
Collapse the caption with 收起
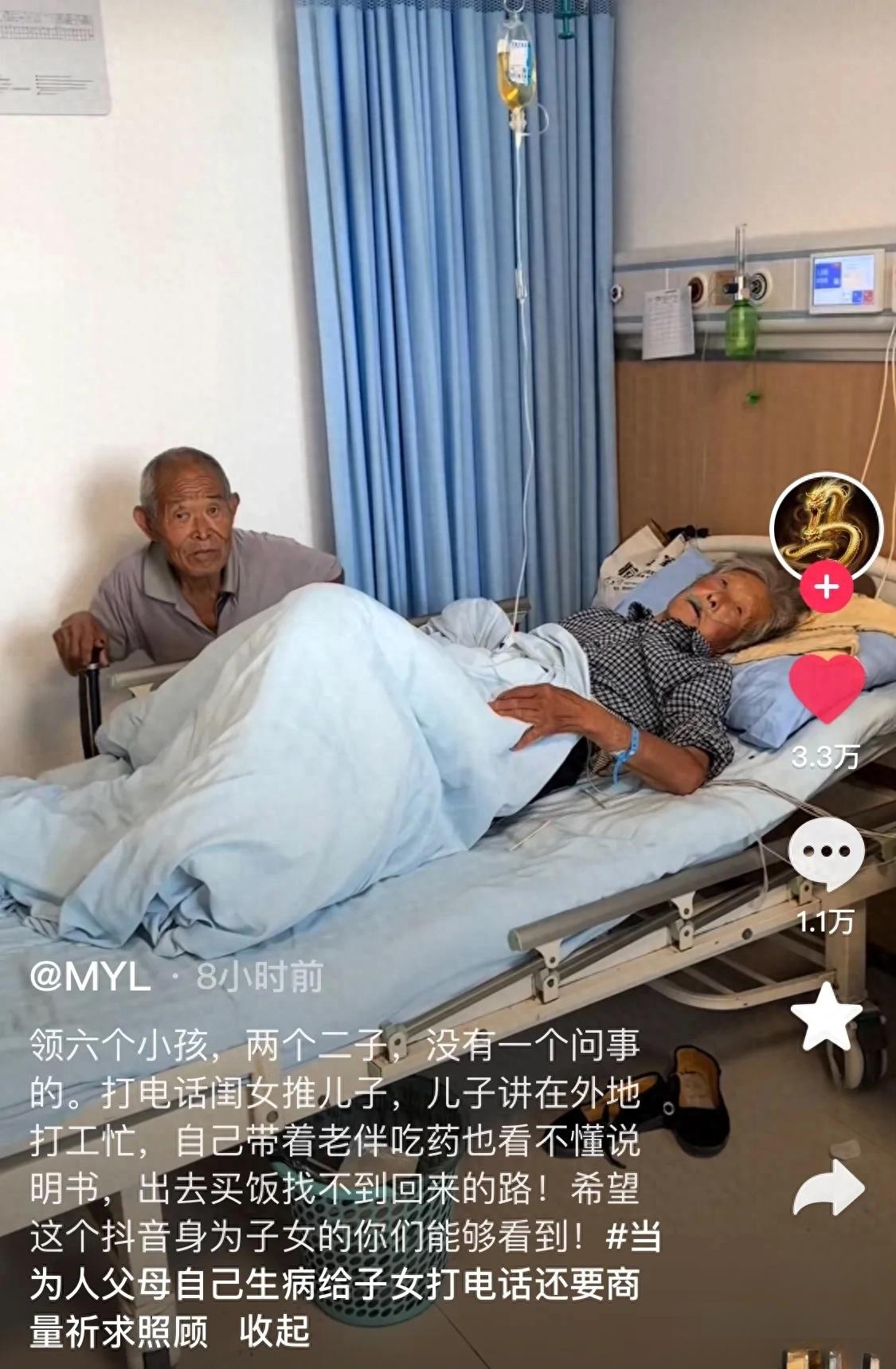click(x=275, y=1332)
